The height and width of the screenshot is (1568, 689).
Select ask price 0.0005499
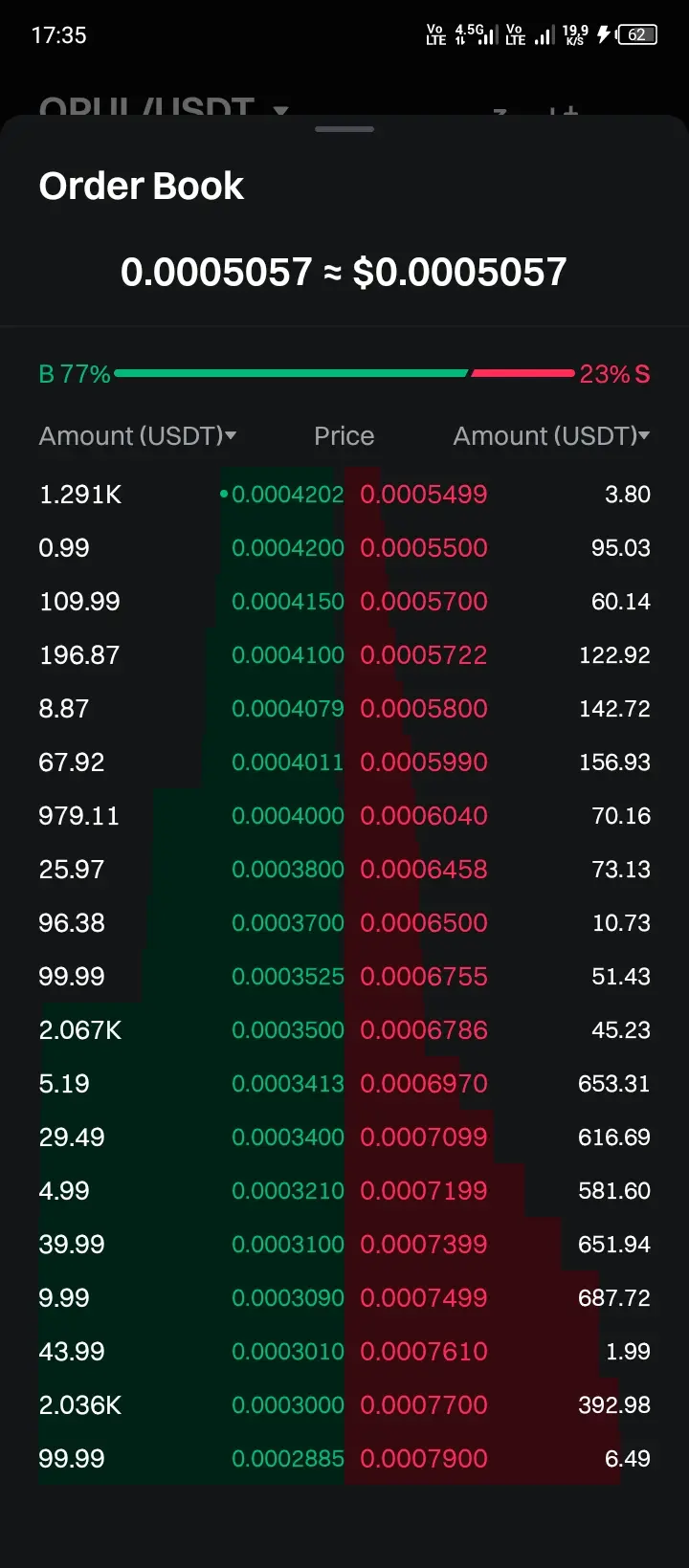pos(424,495)
